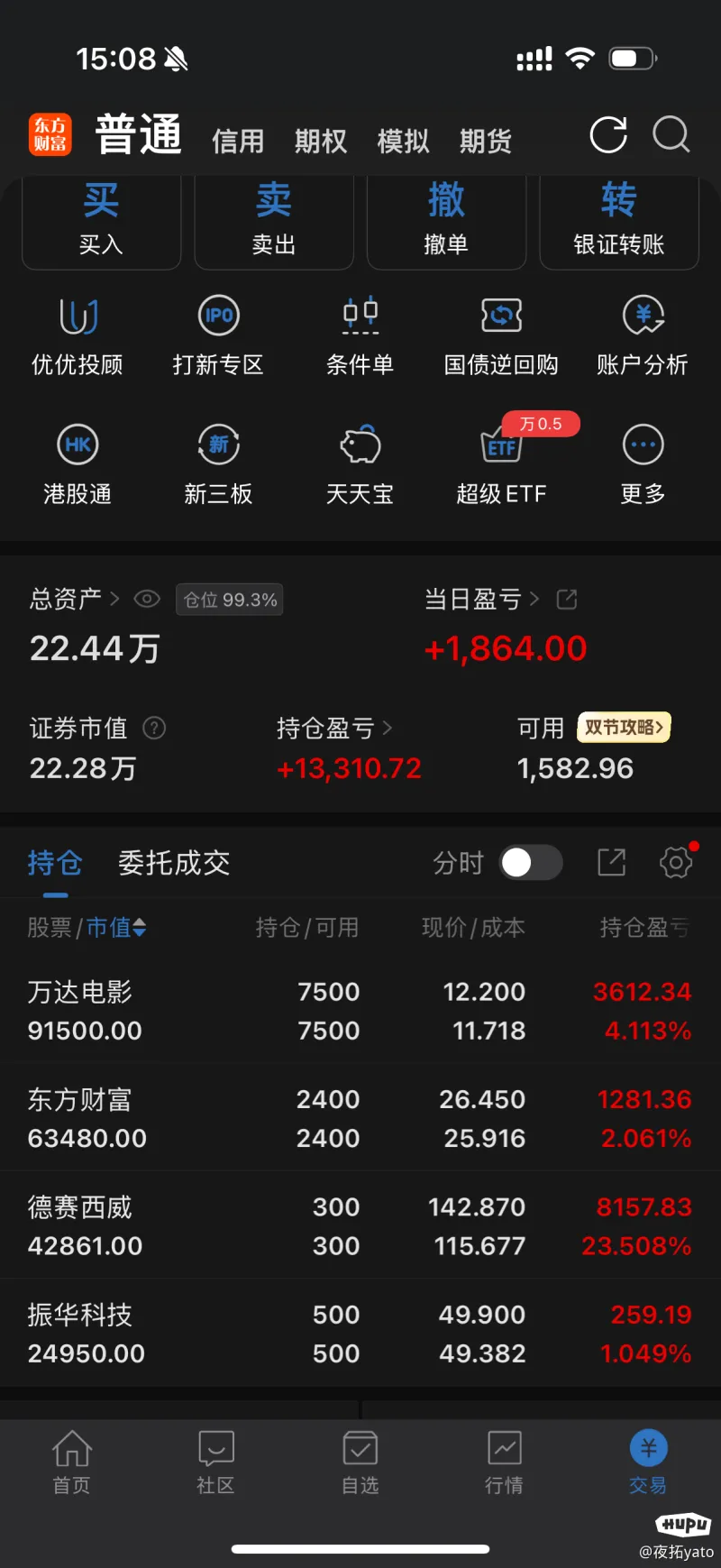Open the 买入 buy button
The image size is (721, 1568).
click(x=101, y=221)
